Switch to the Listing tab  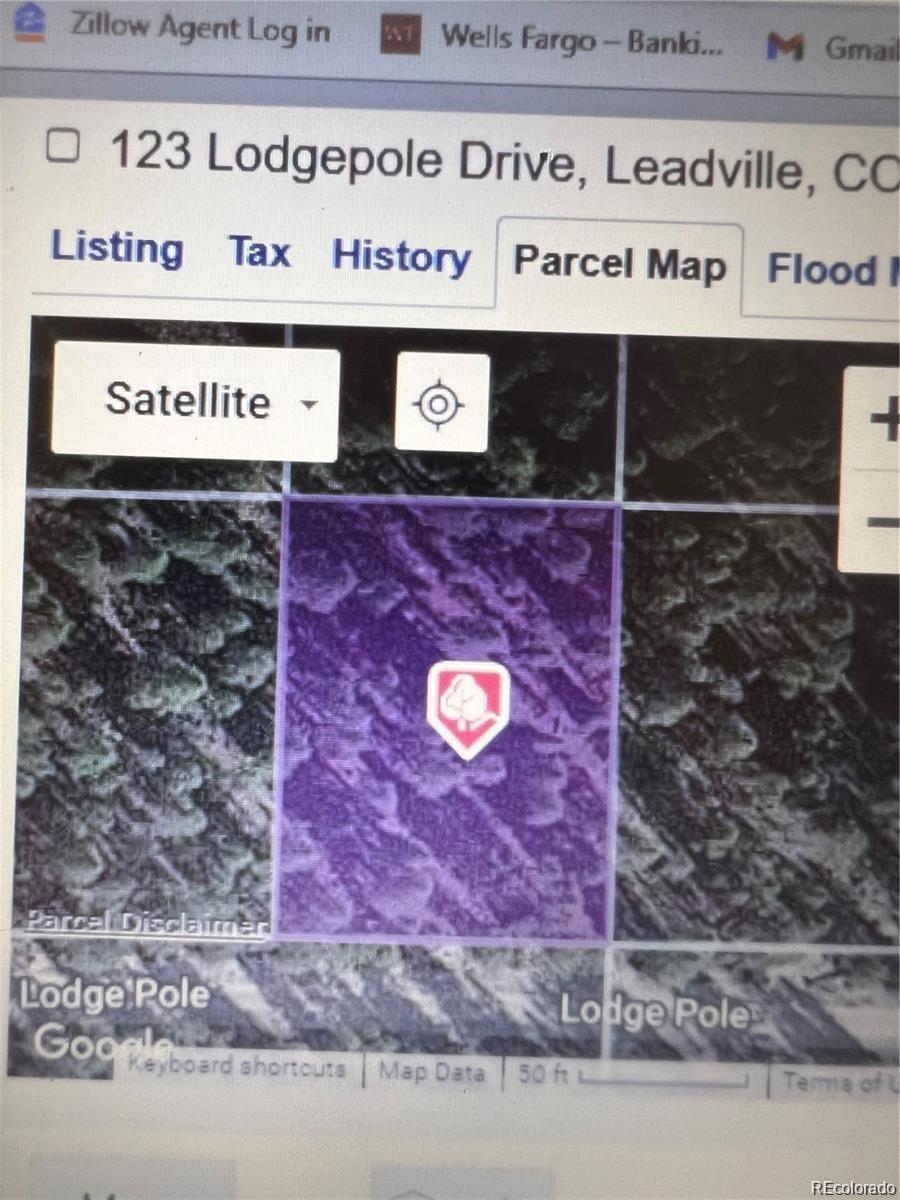(117, 249)
